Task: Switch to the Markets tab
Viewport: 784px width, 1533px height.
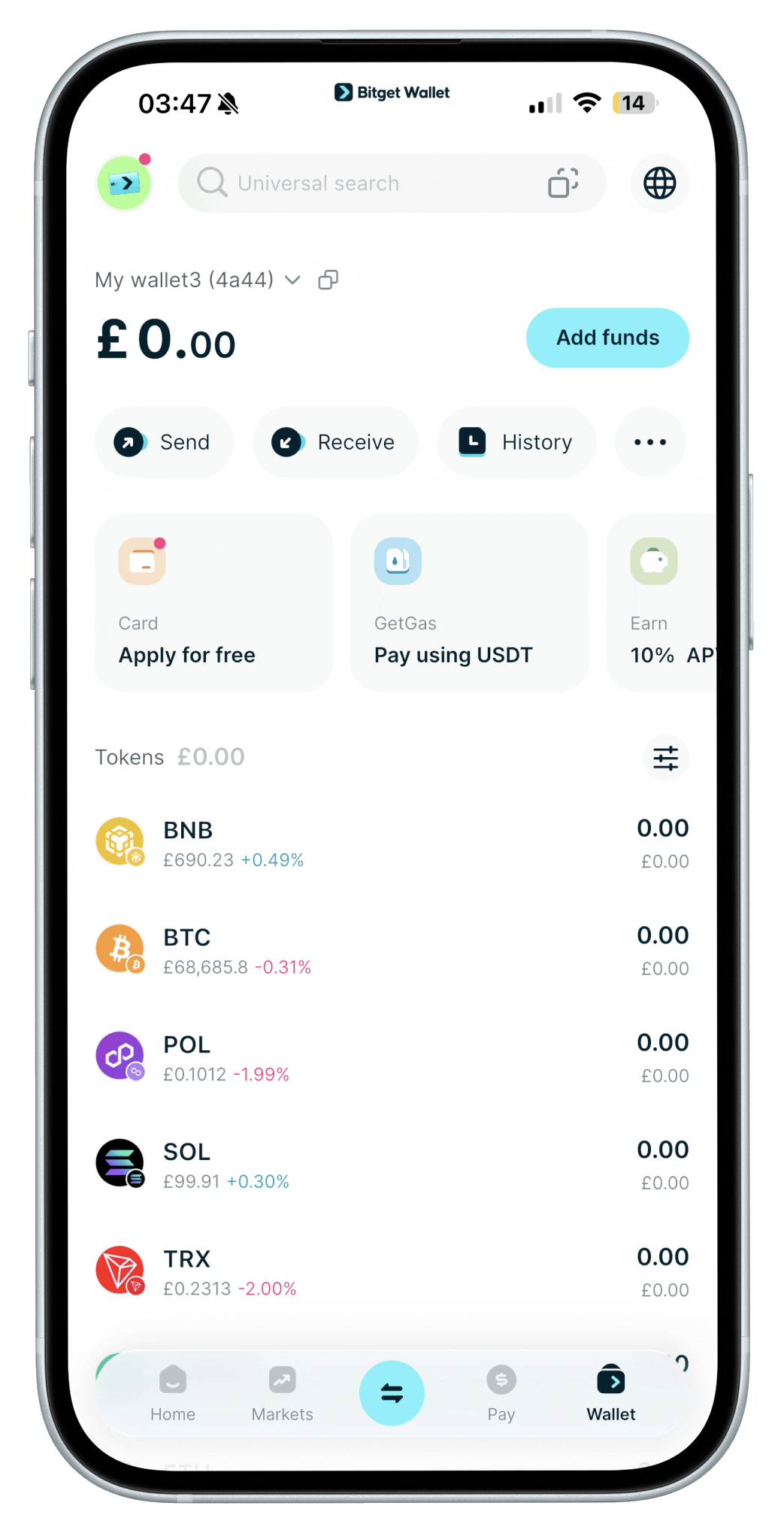Action: [283, 1393]
